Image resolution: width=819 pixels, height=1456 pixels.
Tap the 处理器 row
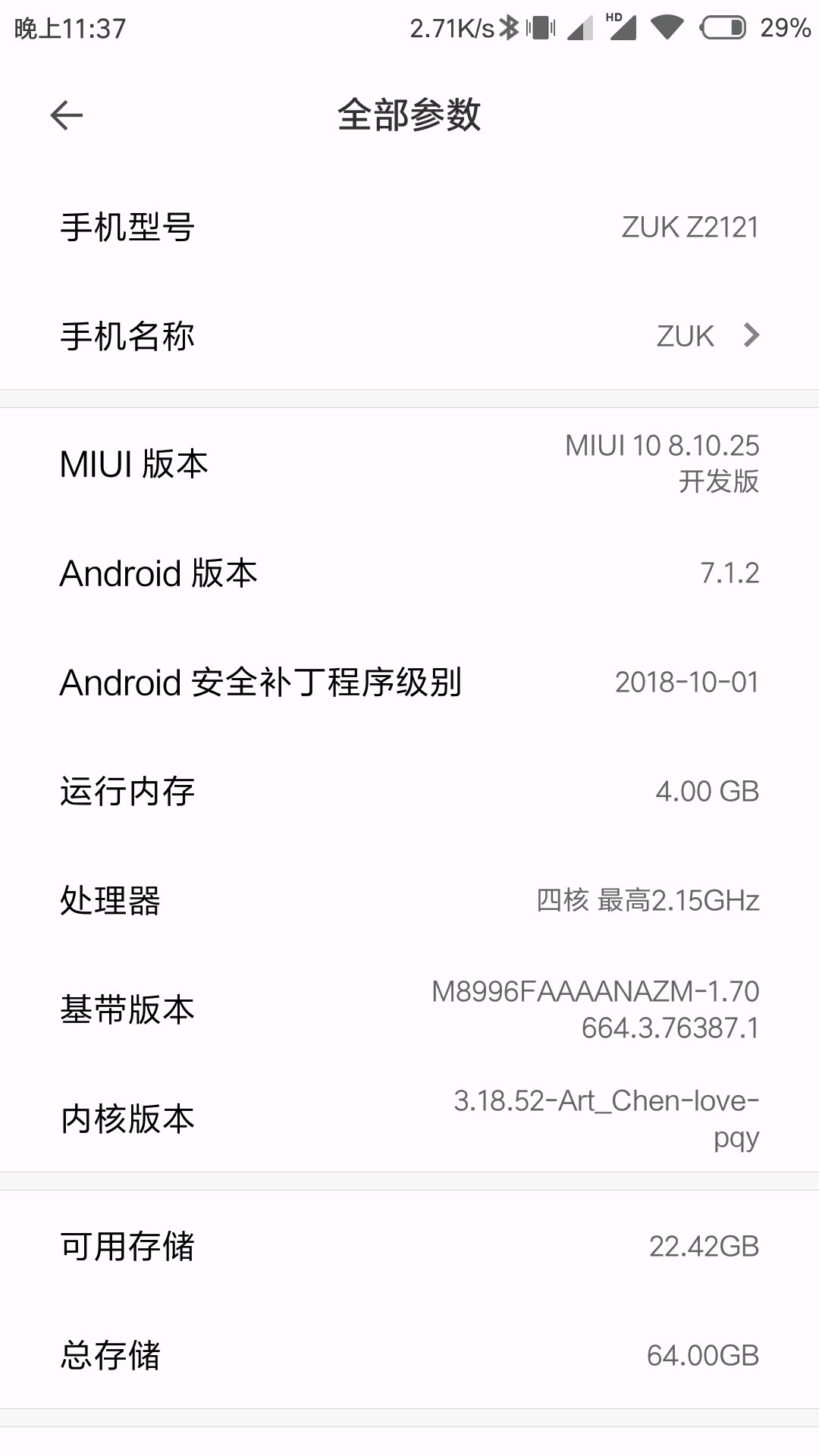tap(409, 900)
